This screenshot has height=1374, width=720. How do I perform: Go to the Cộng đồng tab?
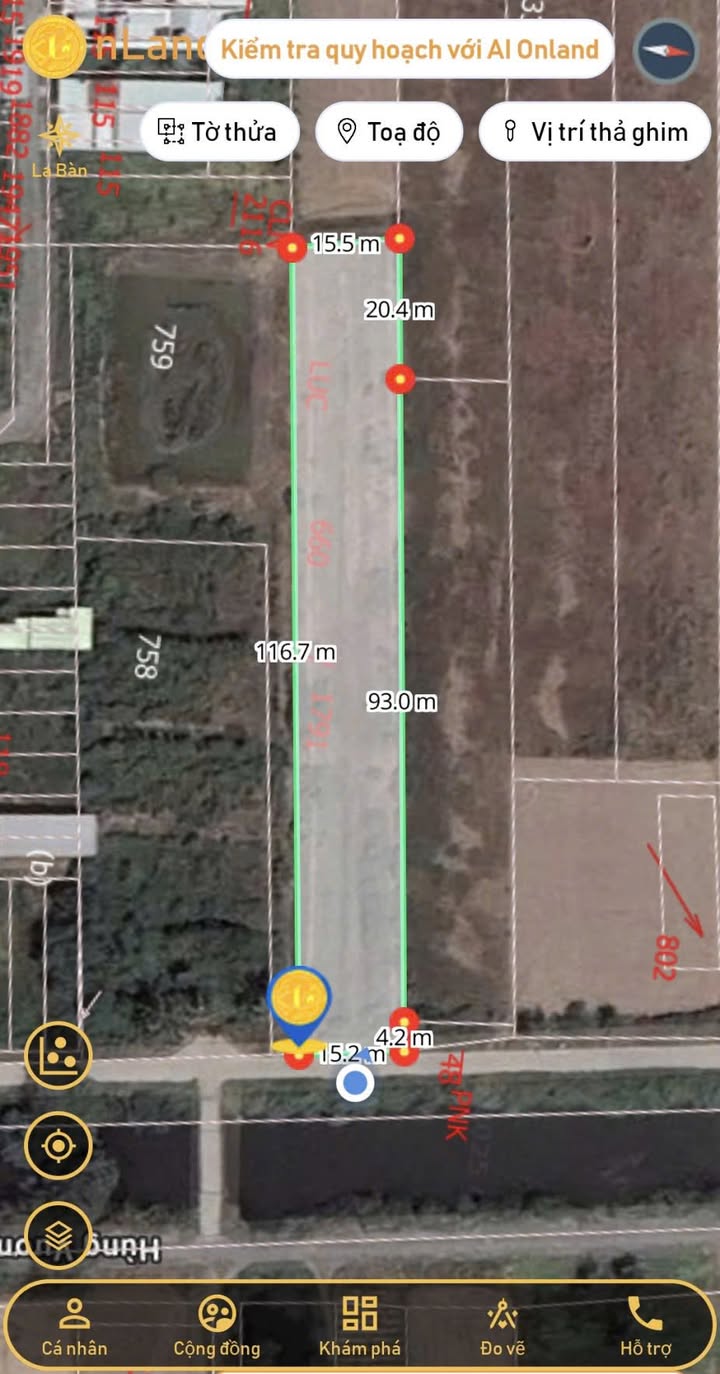217,1326
